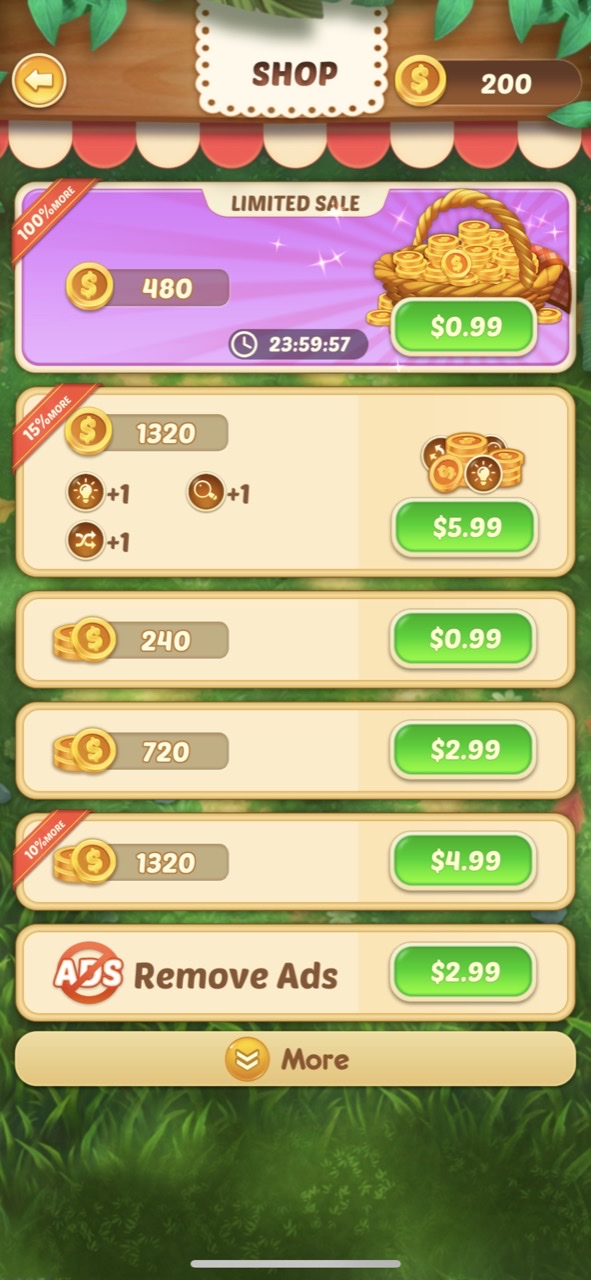Expand the More offers section
The width and height of the screenshot is (591, 1280).
tap(295, 1059)
